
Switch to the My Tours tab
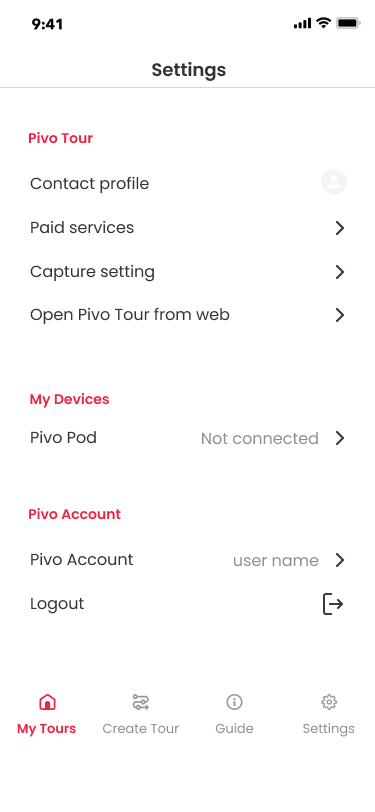click(x=47, y=715)
